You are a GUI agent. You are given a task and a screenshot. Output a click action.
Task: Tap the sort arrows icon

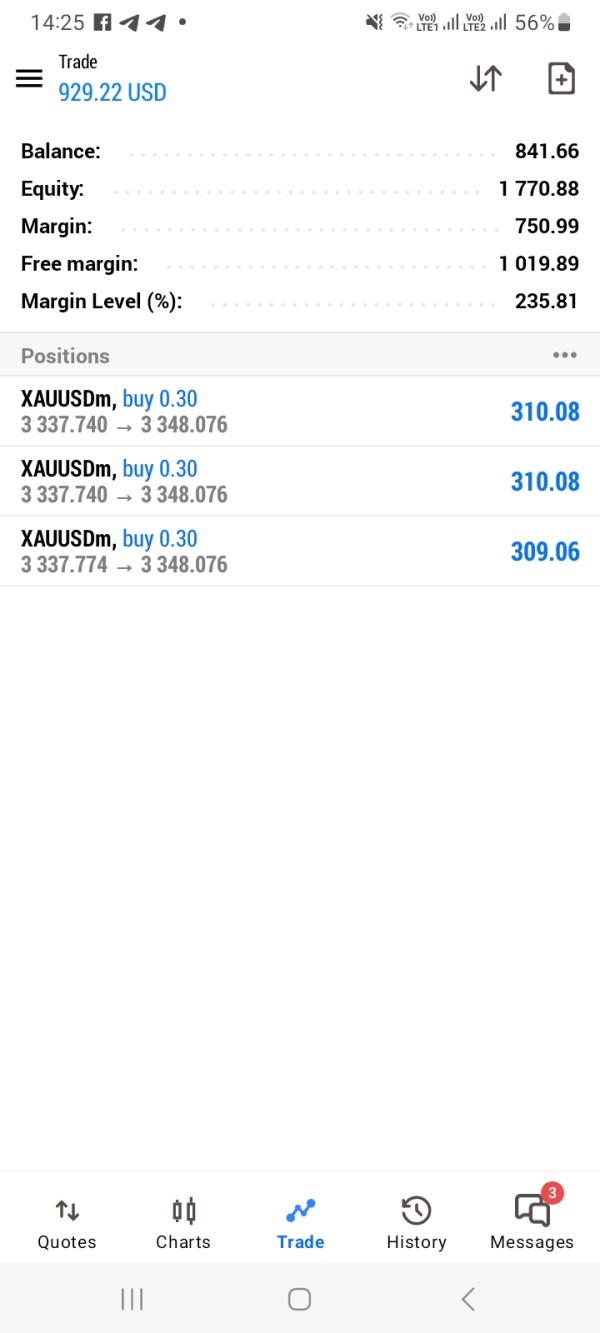tap(485, 78)
